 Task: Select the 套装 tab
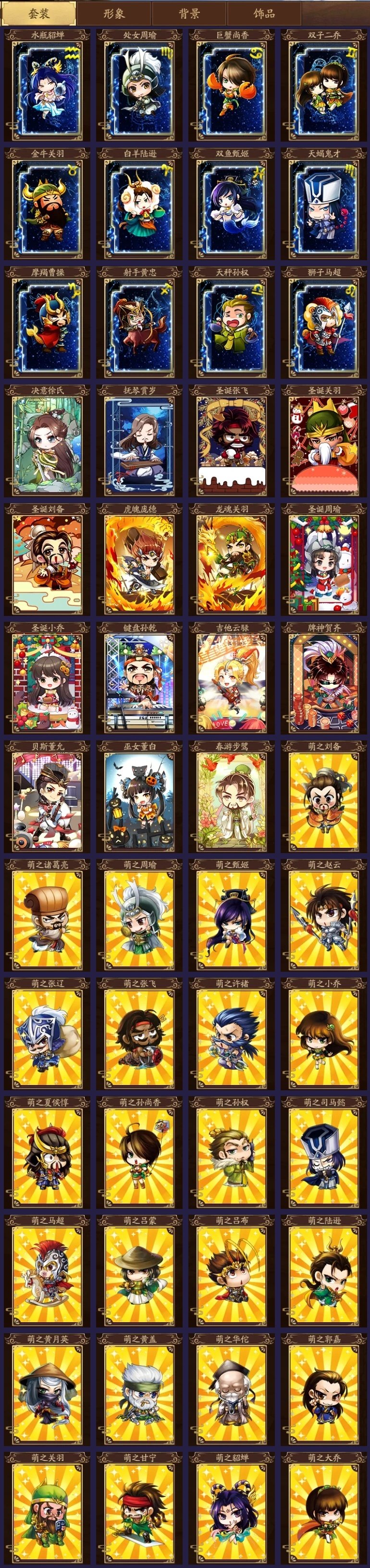pyautogui.click(x=39, y=13)
